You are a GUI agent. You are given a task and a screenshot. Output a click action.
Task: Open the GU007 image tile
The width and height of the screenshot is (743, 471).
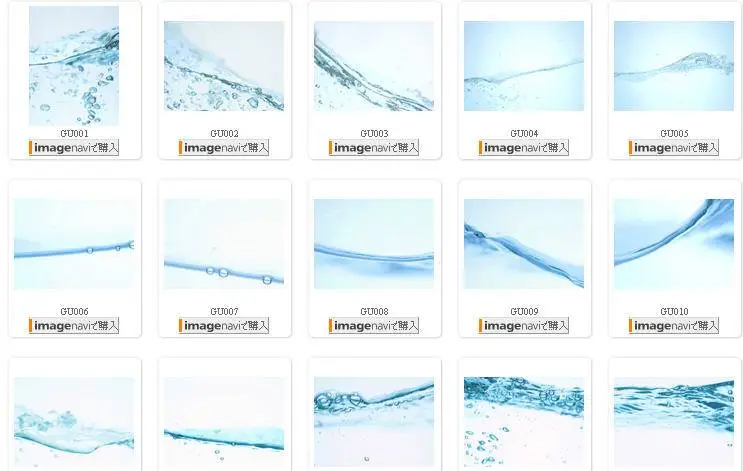(x=224, y=244)
